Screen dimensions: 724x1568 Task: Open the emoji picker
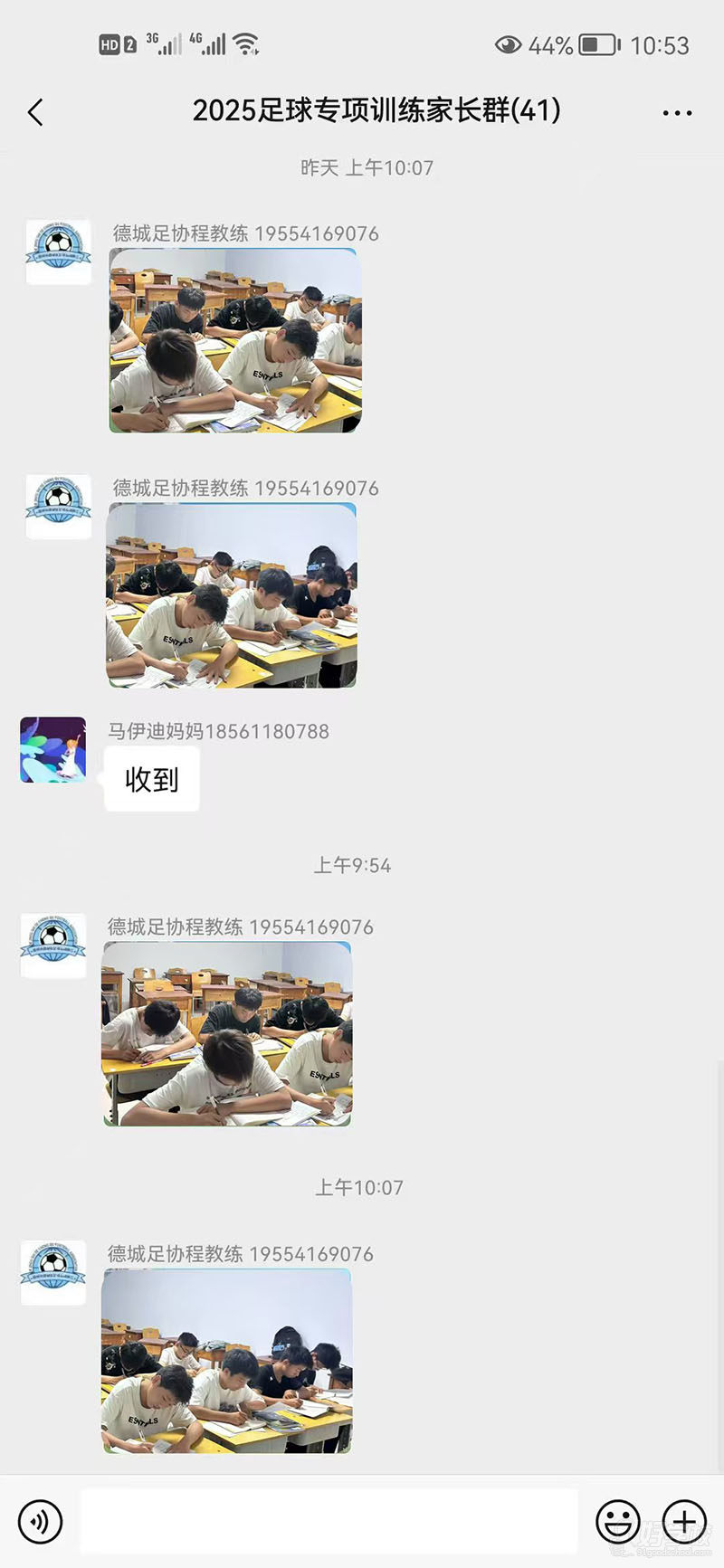(x=618, y=1521)
